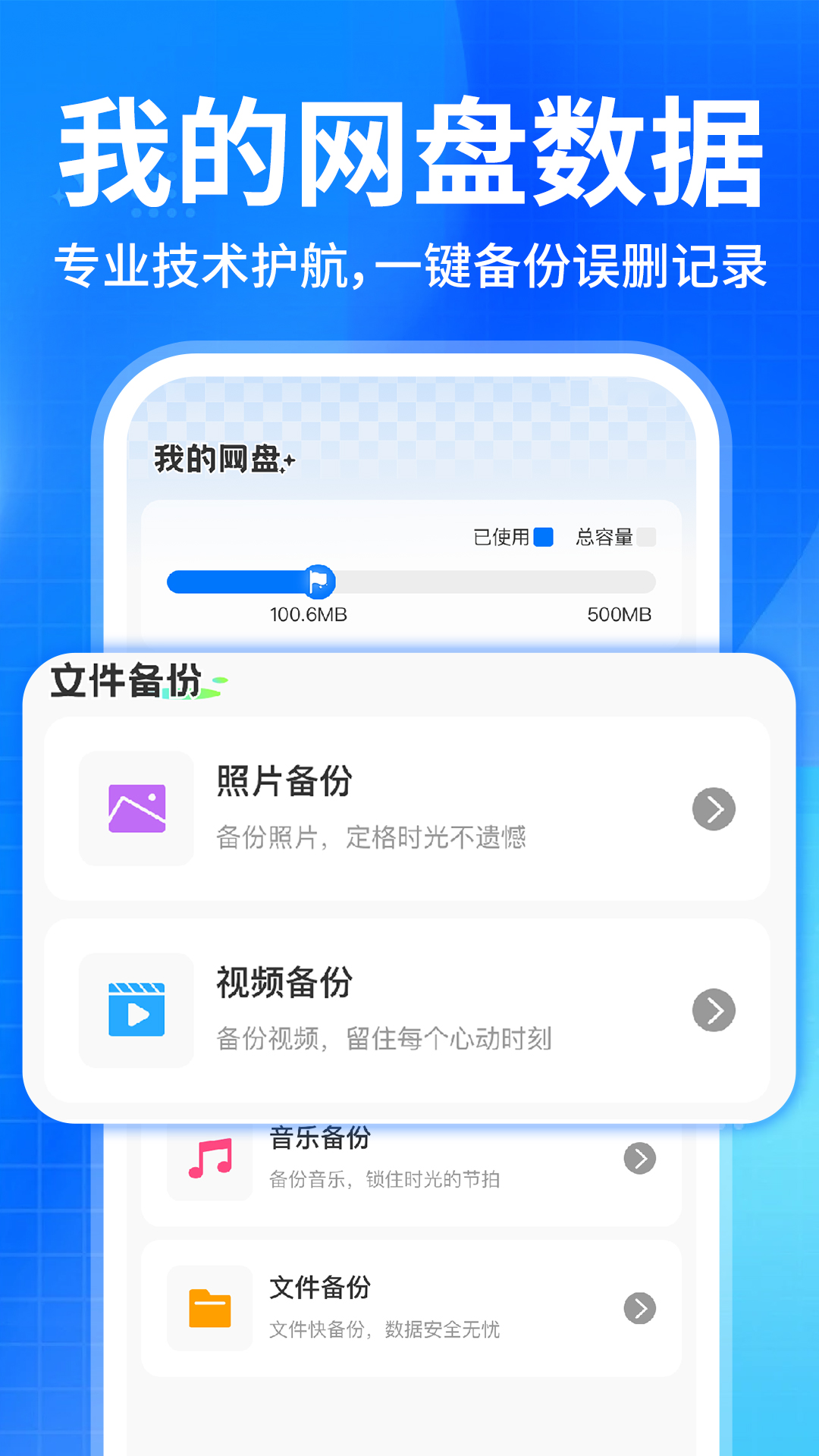Expand the 文件备份 row arrow

[641, 1303]
